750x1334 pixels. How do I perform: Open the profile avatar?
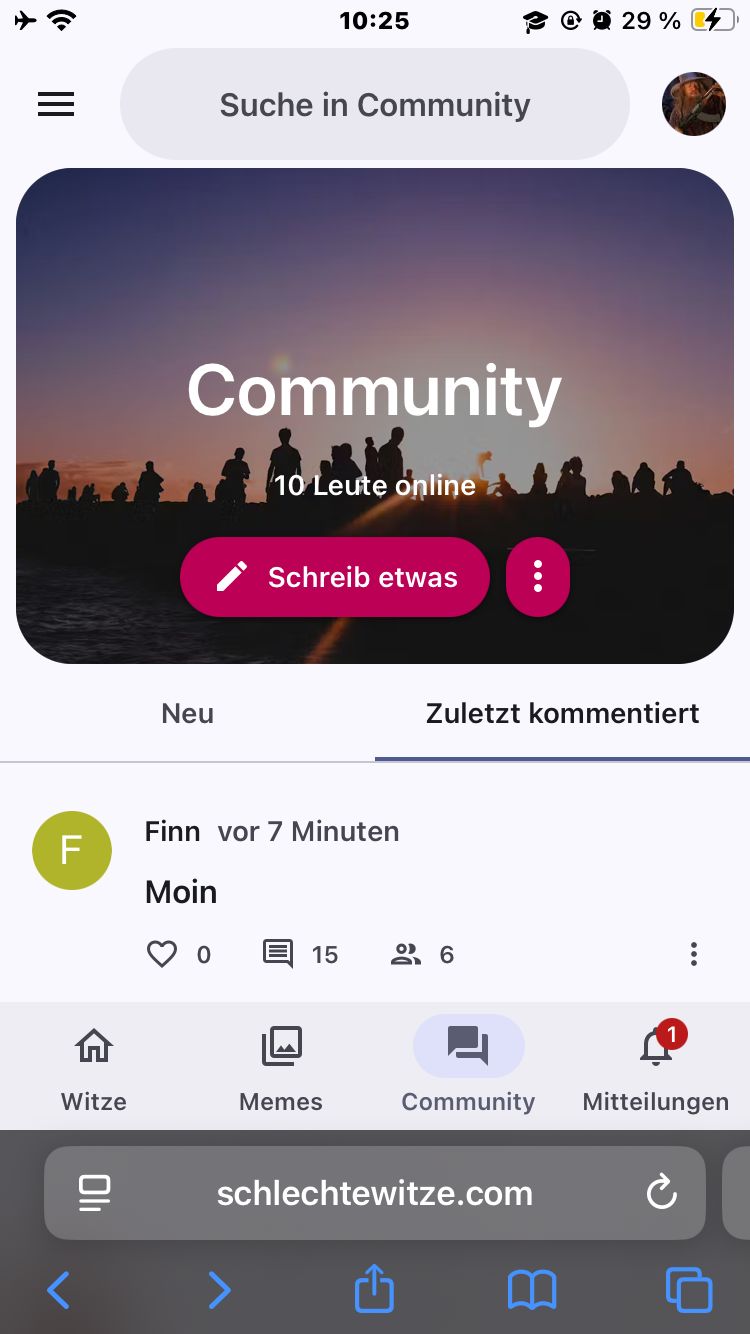tap(693, 104)
